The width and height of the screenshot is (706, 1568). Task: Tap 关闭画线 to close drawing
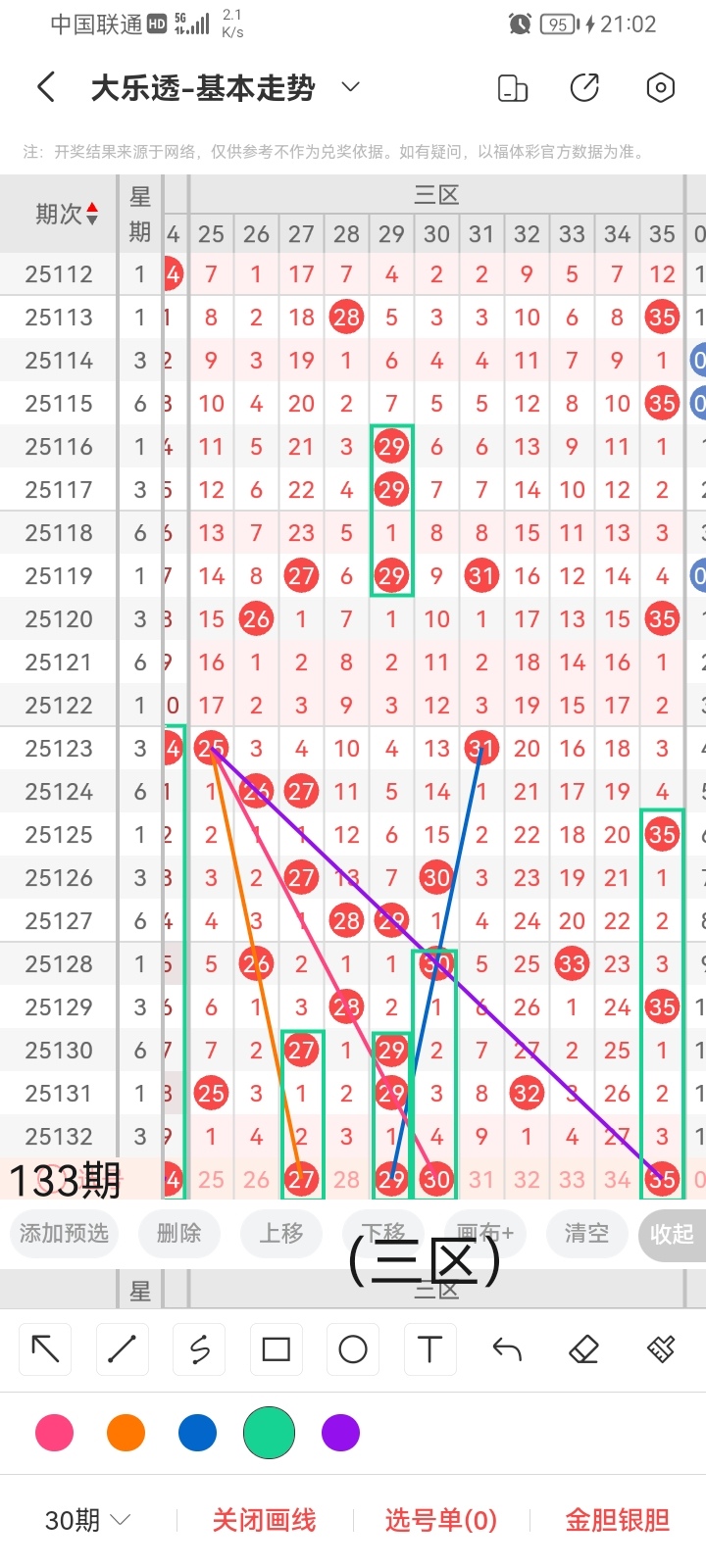[264, 1520]
